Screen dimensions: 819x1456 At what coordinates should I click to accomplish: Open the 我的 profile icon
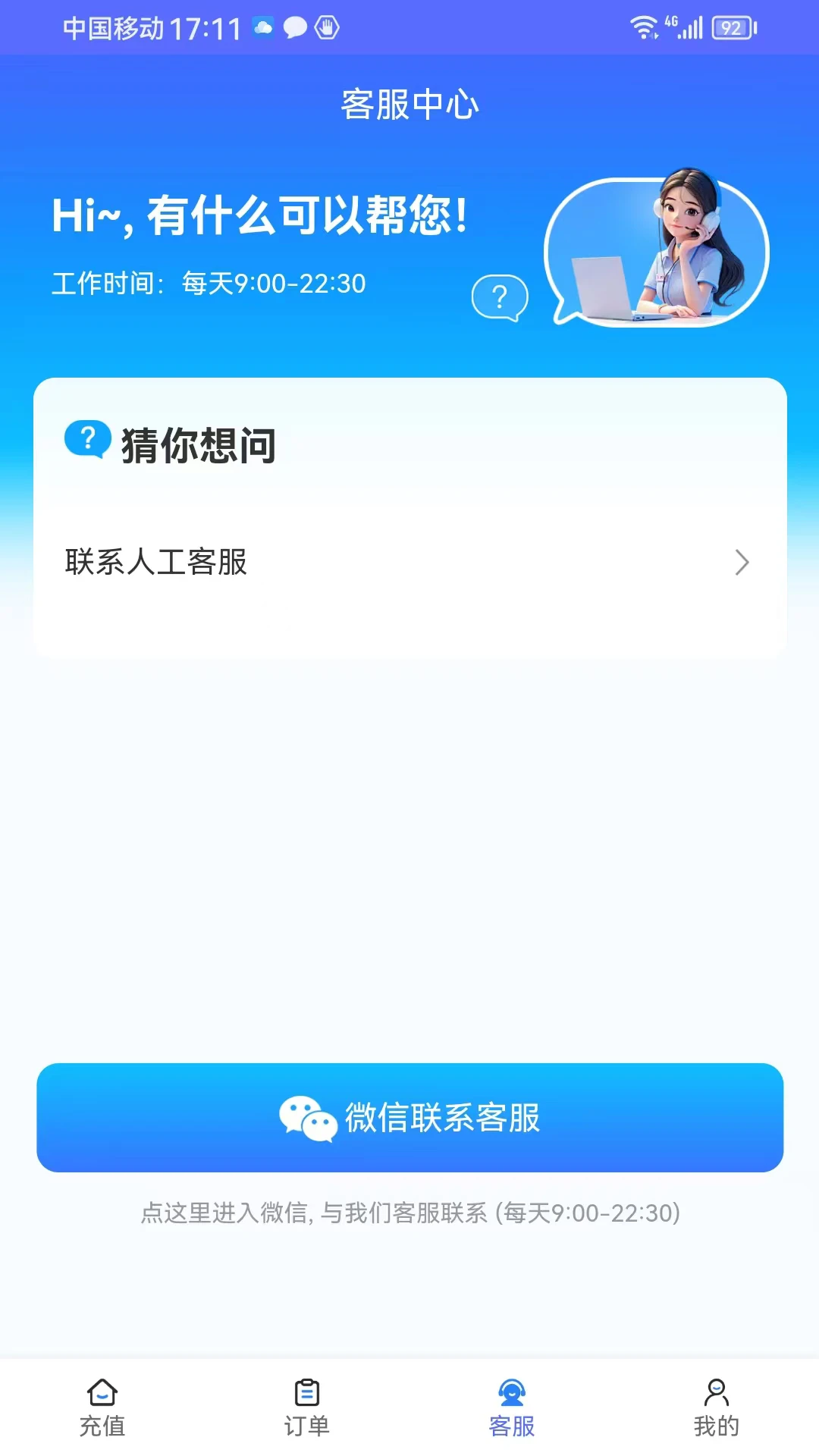717,1395
